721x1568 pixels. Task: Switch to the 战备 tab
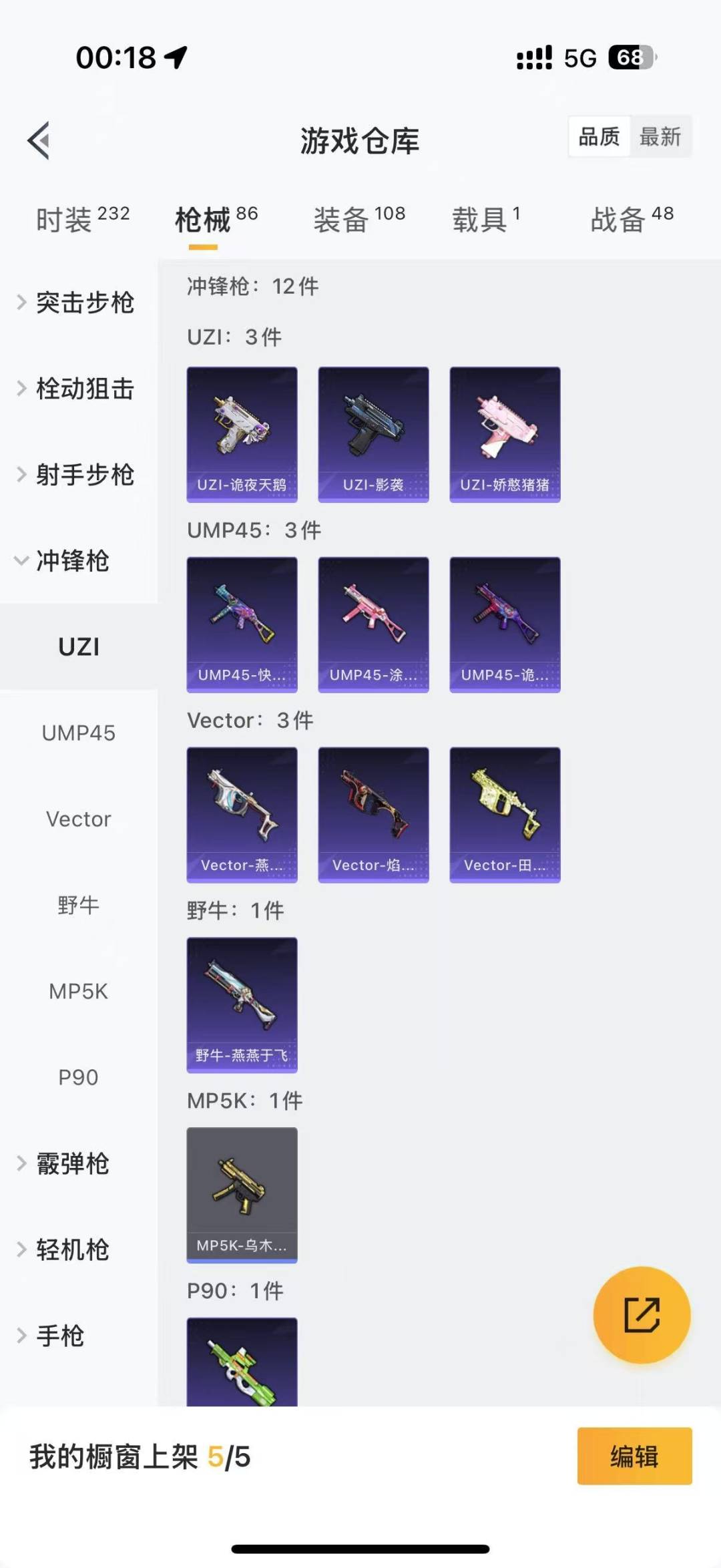click(x=632, y=219)
